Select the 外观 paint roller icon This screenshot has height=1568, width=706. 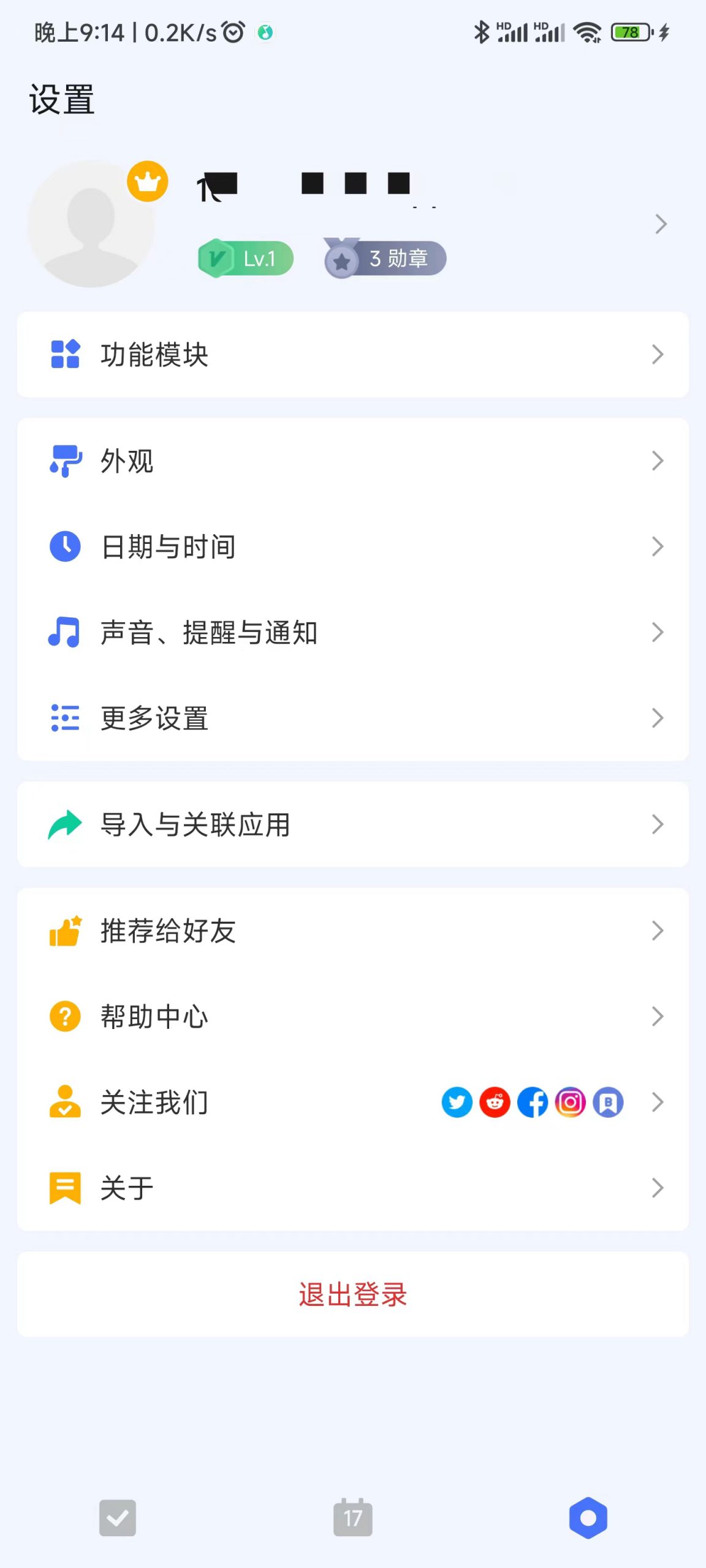64,461
